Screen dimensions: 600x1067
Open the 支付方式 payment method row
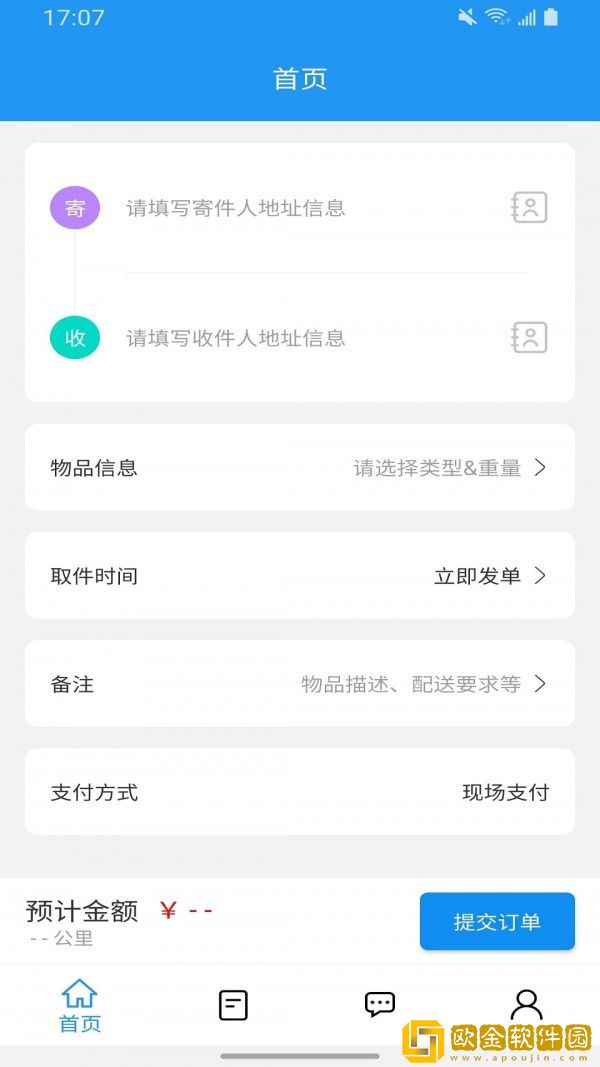point(300,792)
